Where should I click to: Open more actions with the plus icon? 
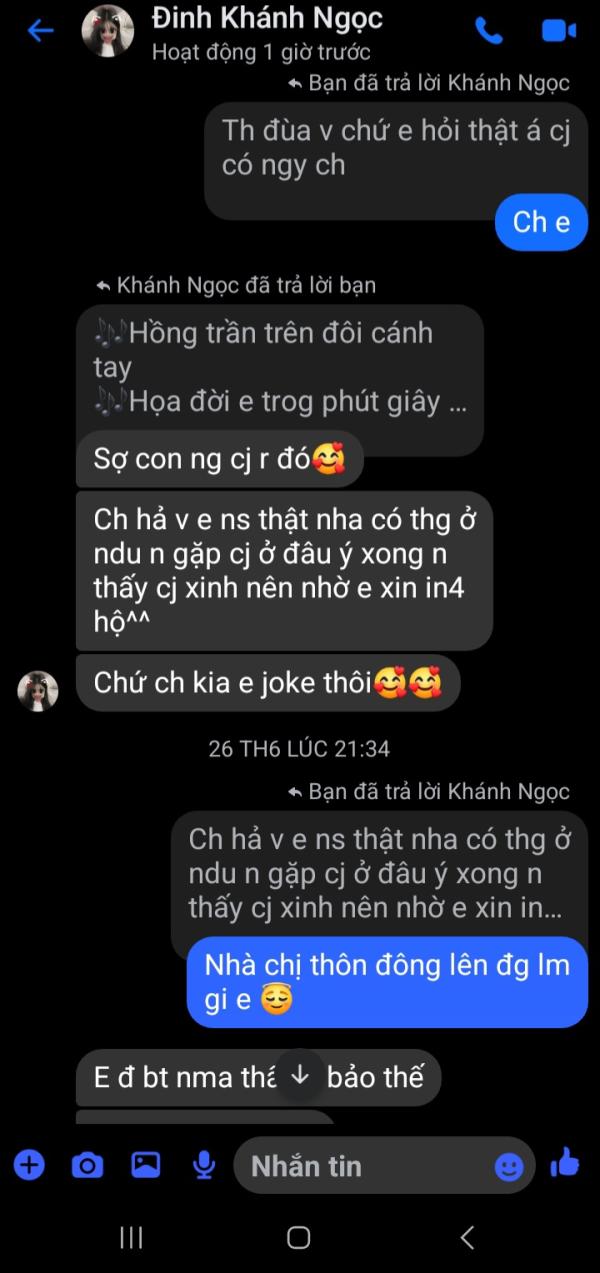point(29,1165)
